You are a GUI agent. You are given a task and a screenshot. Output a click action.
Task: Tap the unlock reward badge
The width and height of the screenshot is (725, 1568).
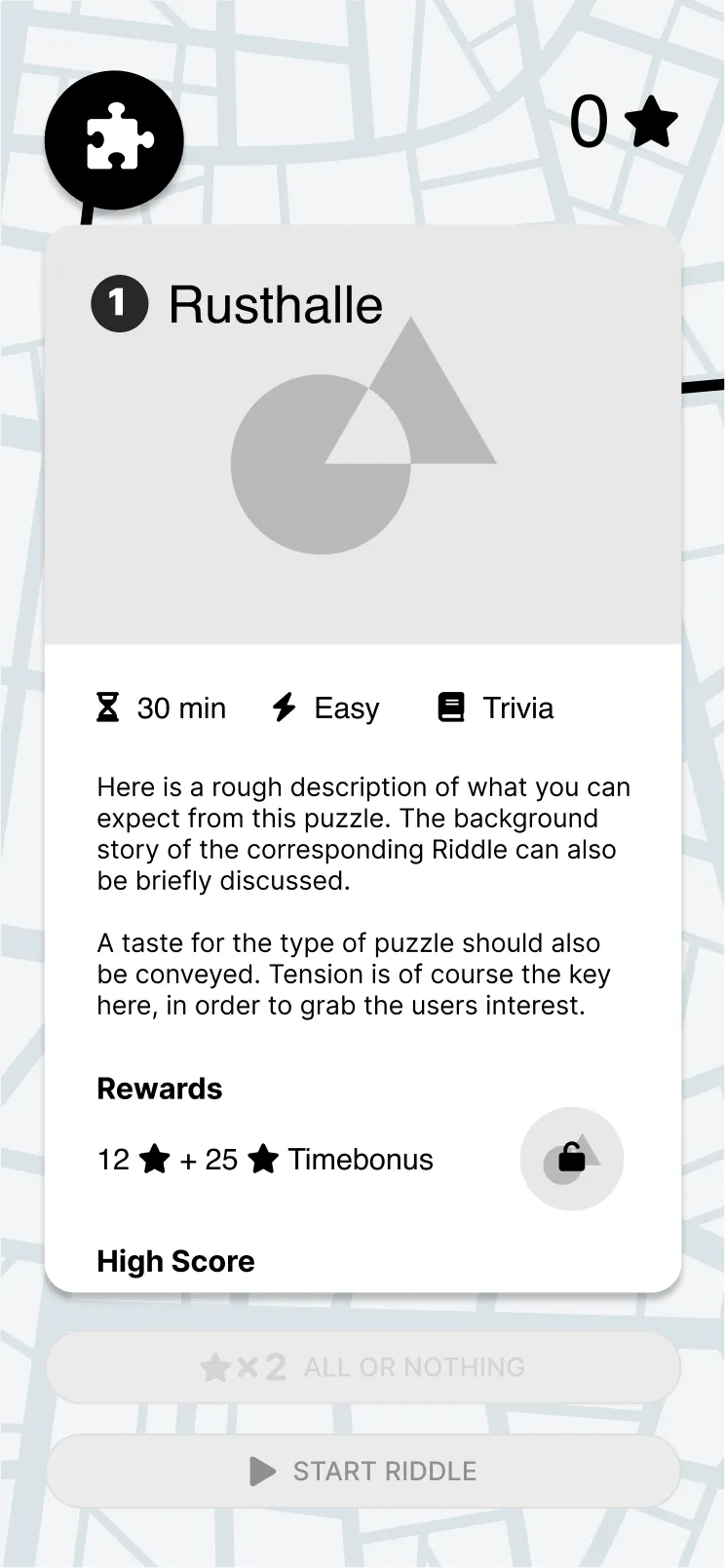click(x=571, y=1159)
